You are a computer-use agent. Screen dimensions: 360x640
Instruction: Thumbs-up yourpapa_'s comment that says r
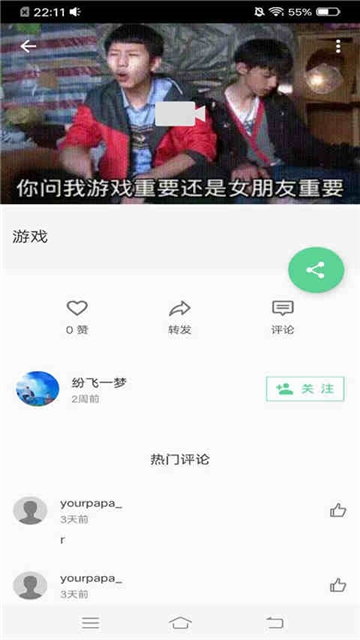click(338, 510)
